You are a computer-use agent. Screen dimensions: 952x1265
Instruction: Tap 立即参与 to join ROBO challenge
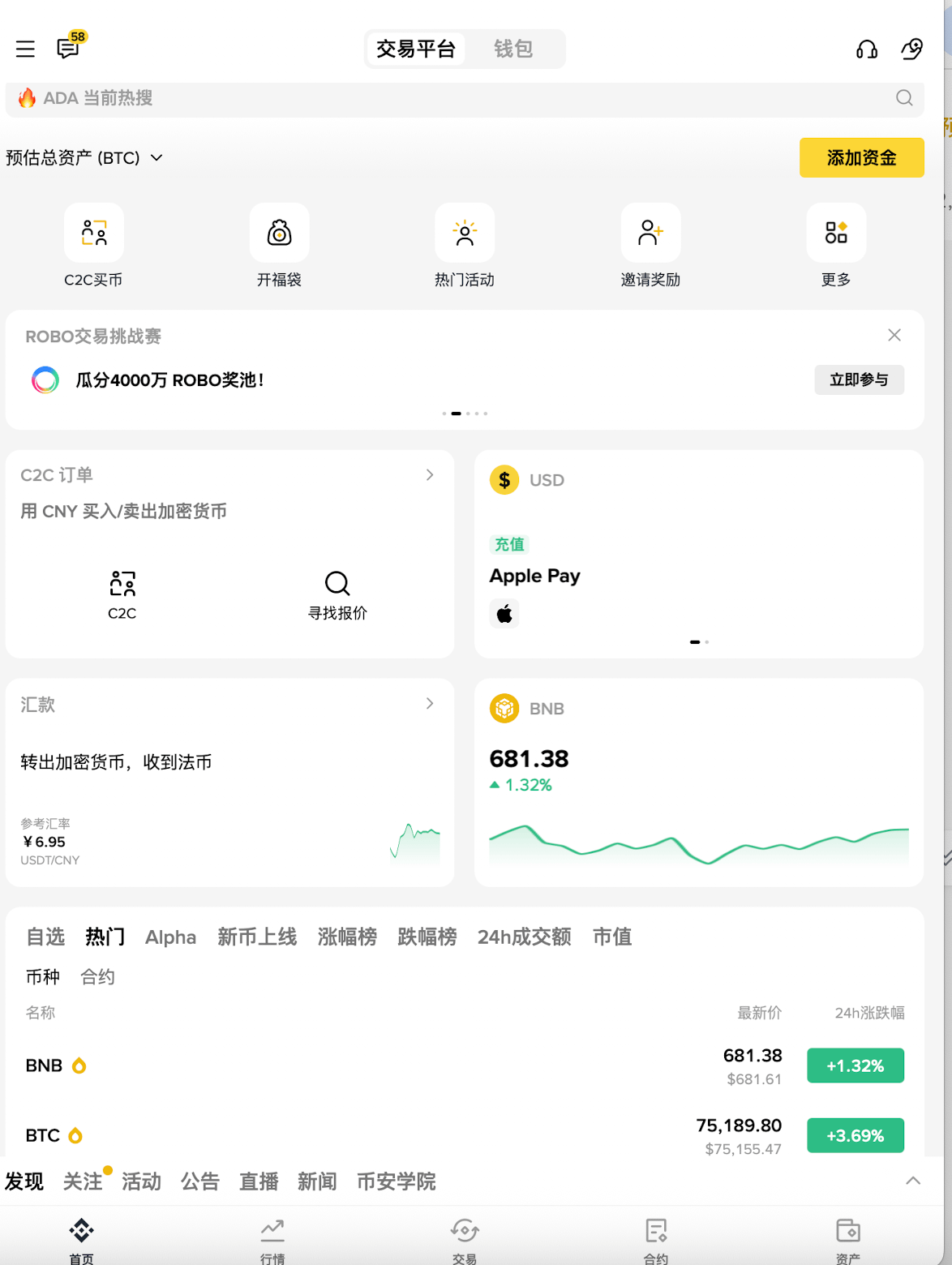[x=859, y=379]
